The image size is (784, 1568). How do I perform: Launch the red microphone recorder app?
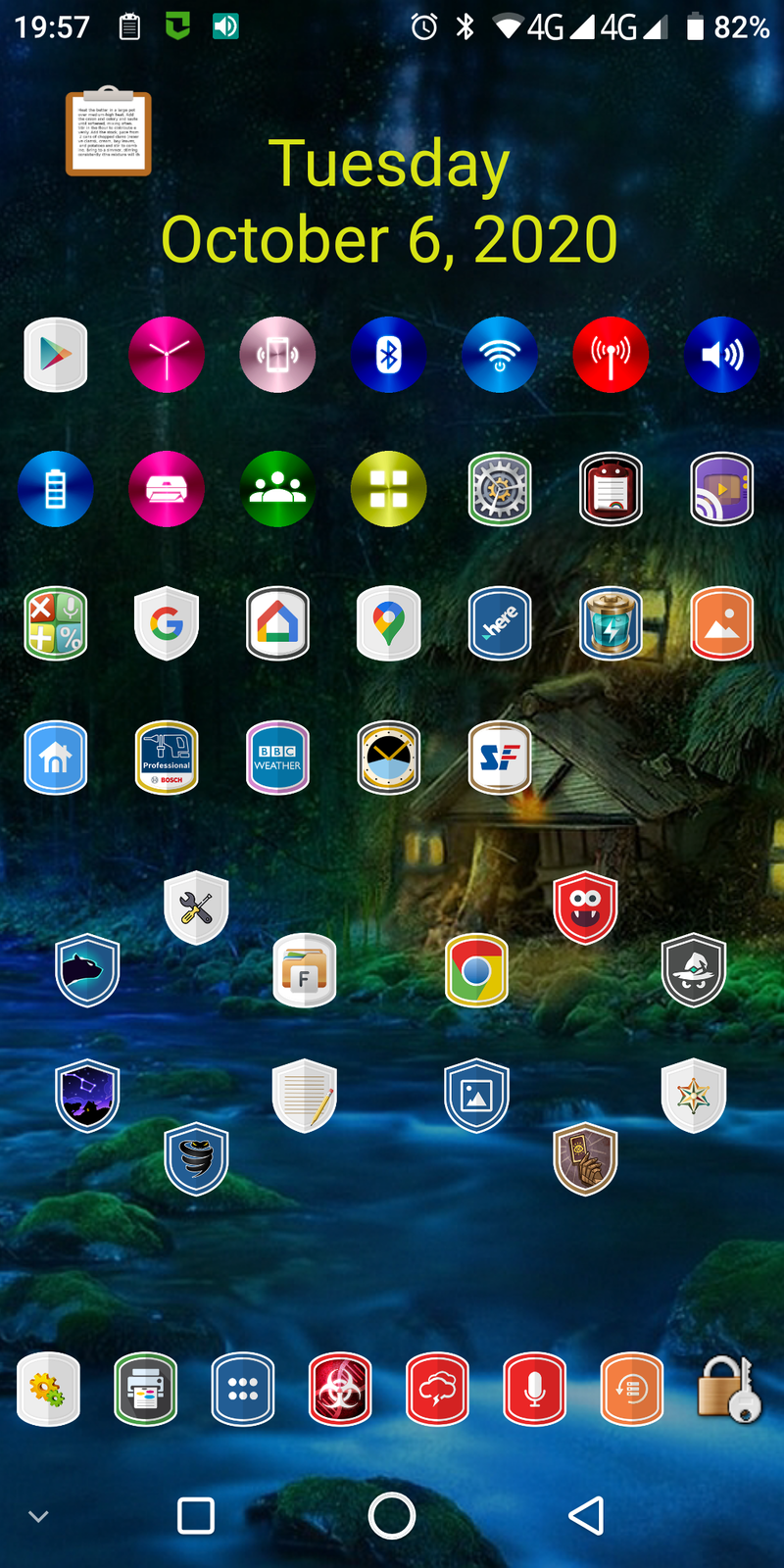click(534, 1389)
